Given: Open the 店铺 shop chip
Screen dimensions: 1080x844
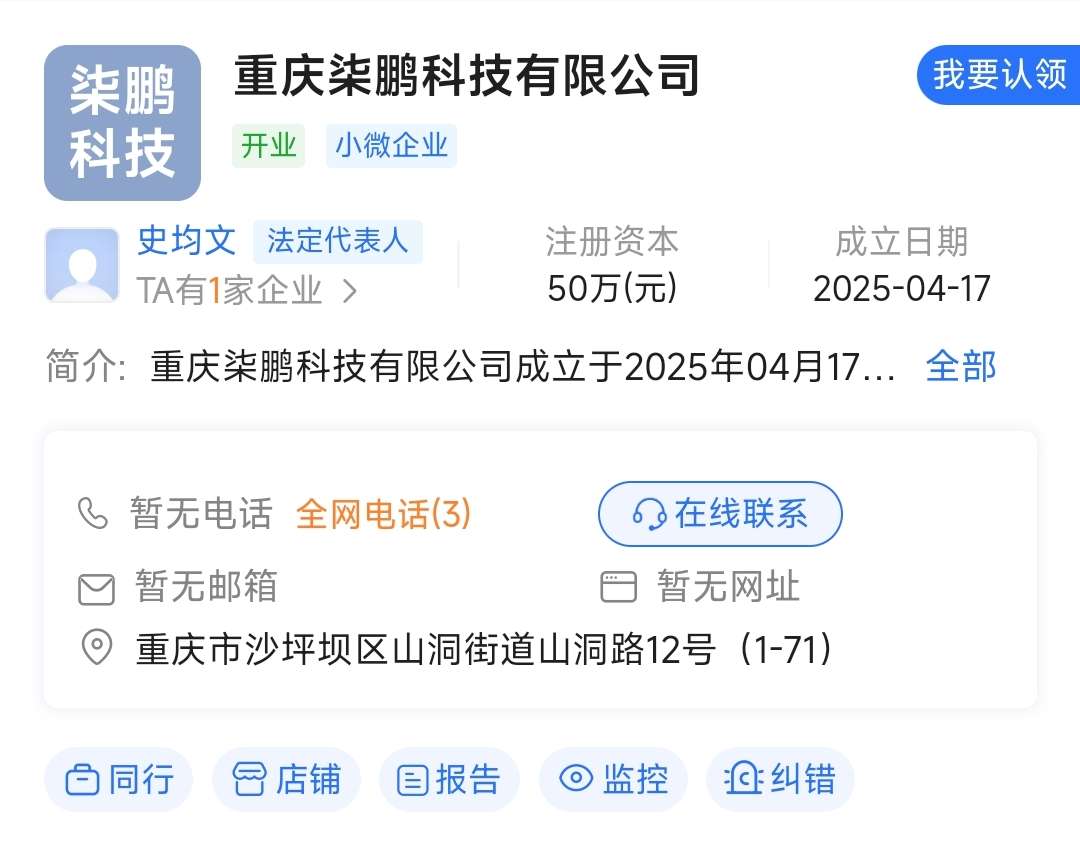Looking at the screenshot, I should pos(287,779).
